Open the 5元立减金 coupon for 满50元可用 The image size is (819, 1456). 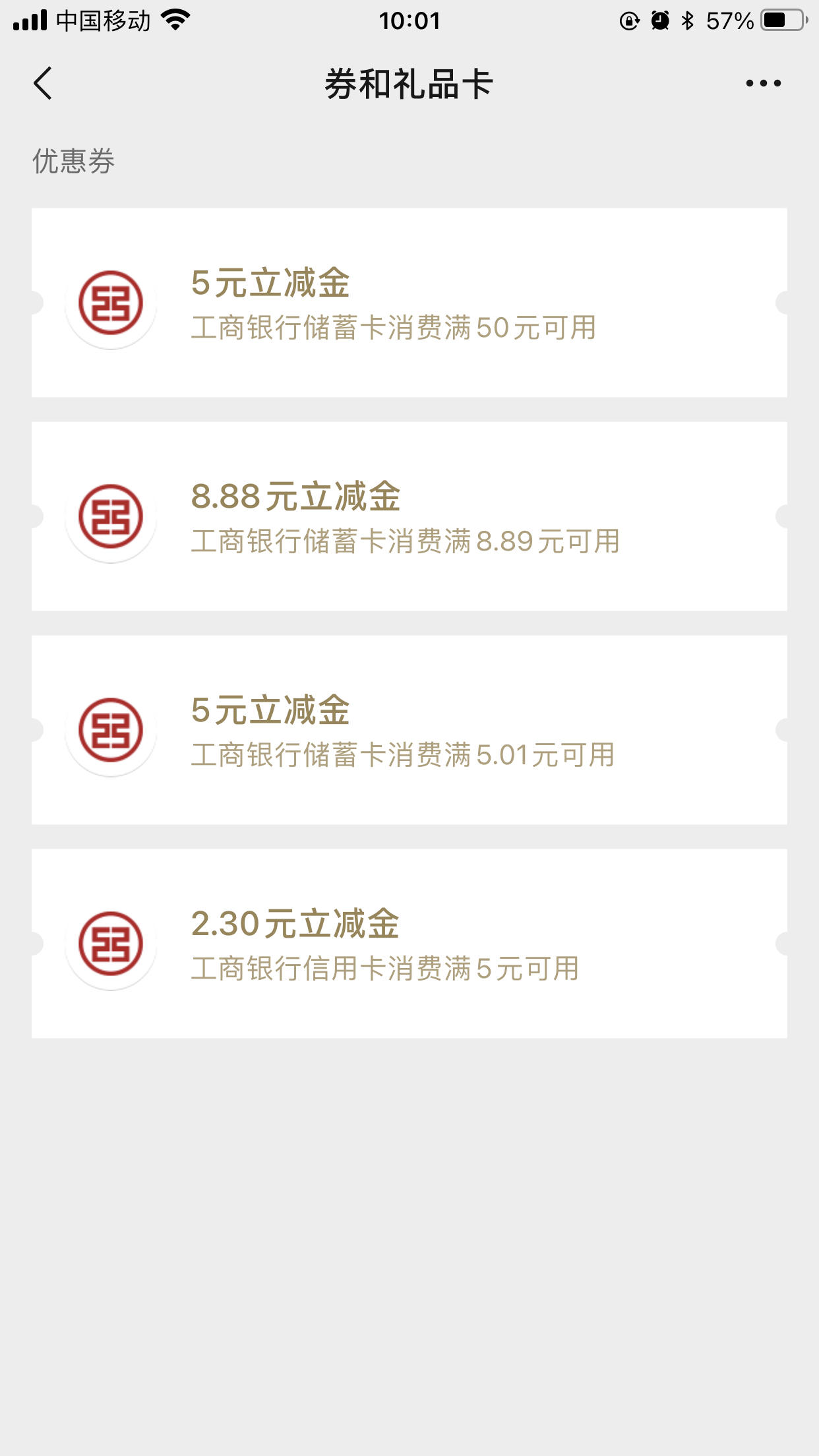point(409,303)
